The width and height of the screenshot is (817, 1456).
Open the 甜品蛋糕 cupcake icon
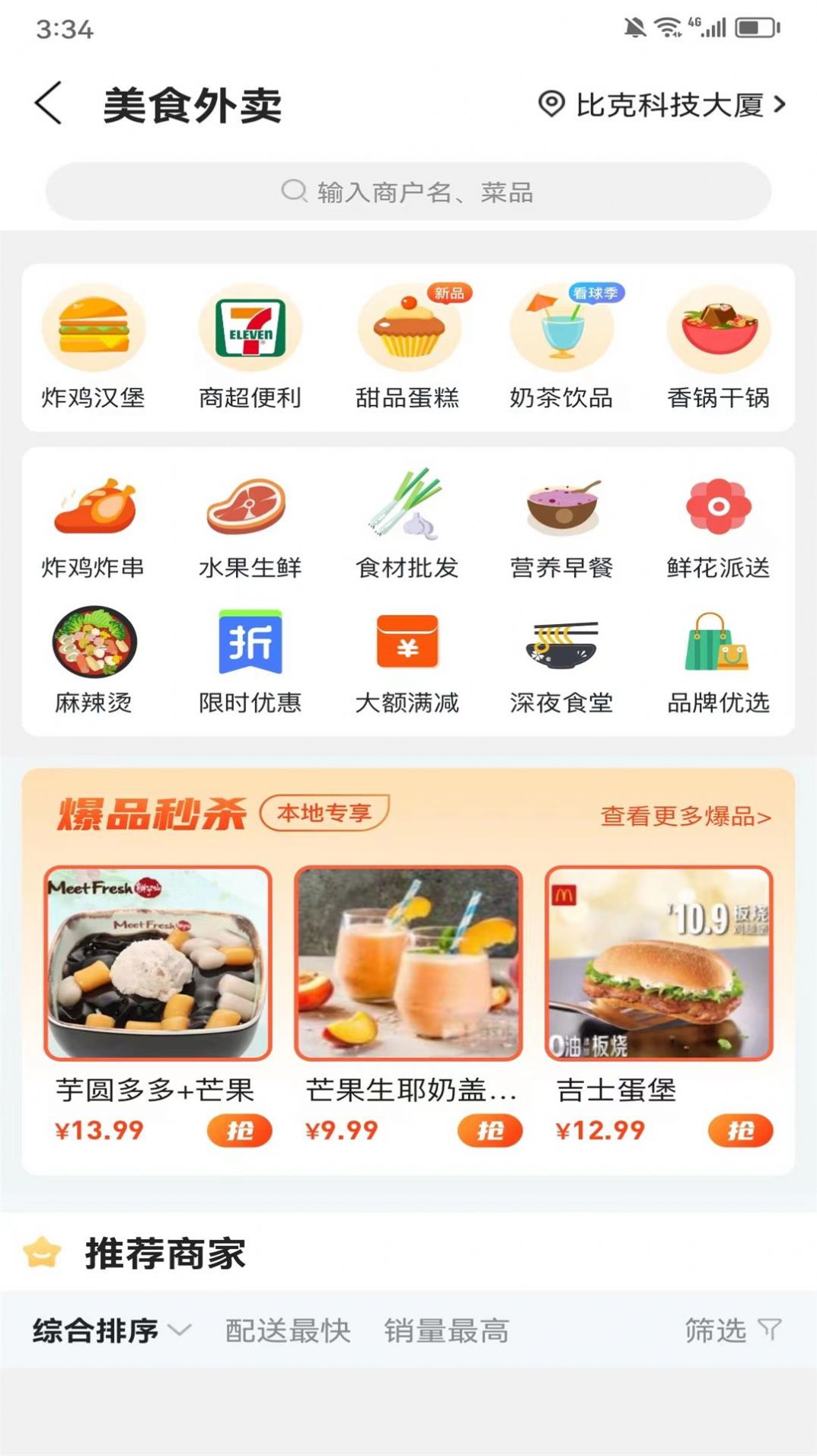(408, 329)
